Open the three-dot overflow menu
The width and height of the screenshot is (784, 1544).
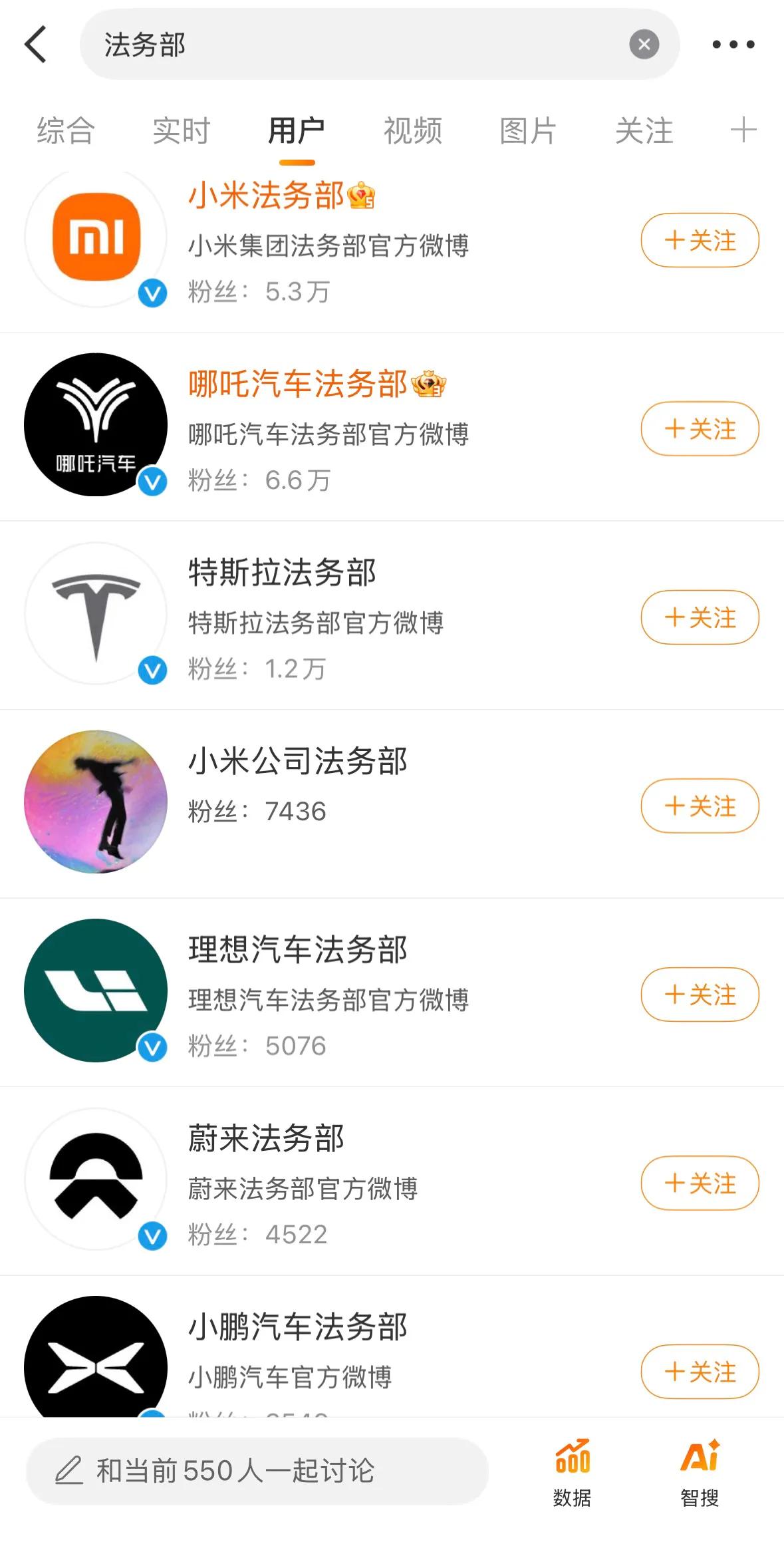(733, 45)
